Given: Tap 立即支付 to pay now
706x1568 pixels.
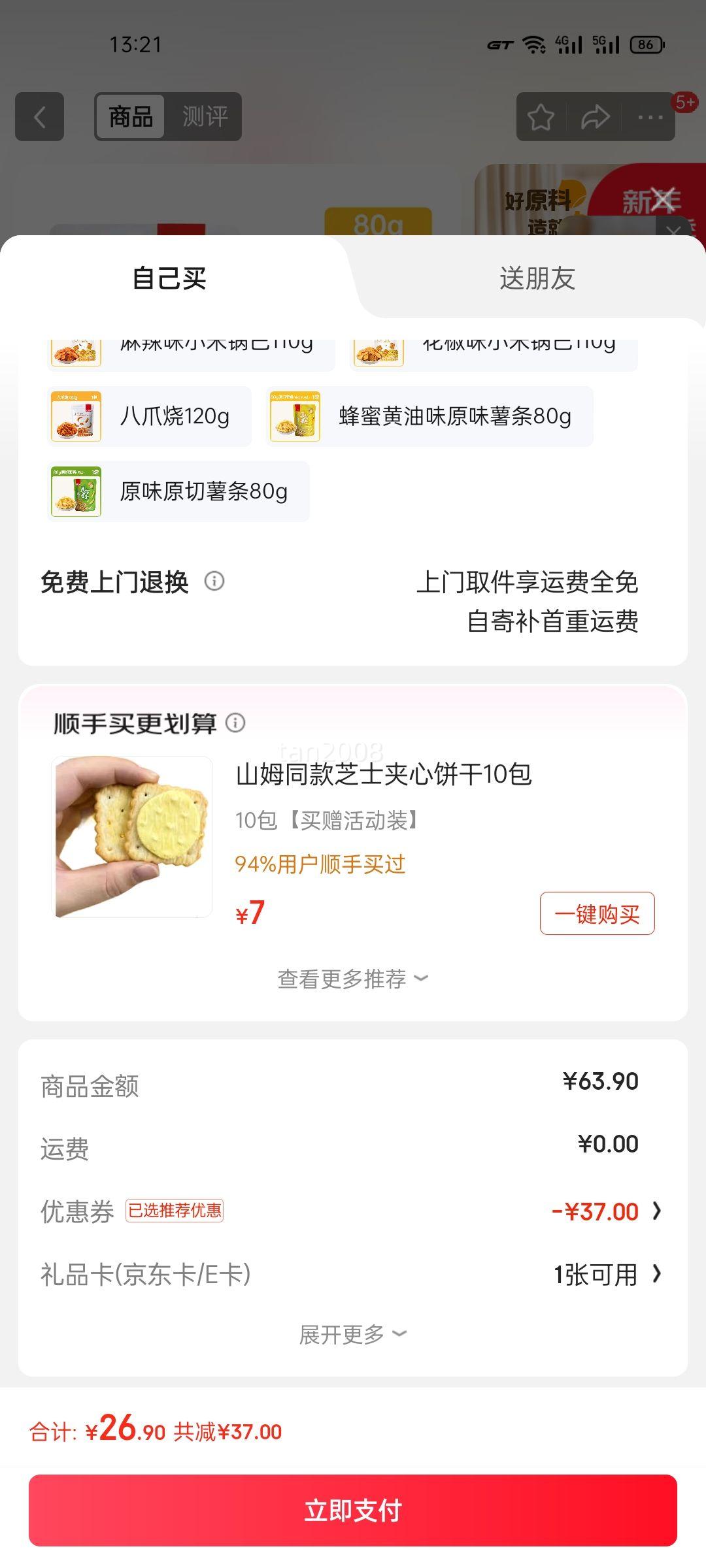Looking at the screenshot, I should [353, 1511].
